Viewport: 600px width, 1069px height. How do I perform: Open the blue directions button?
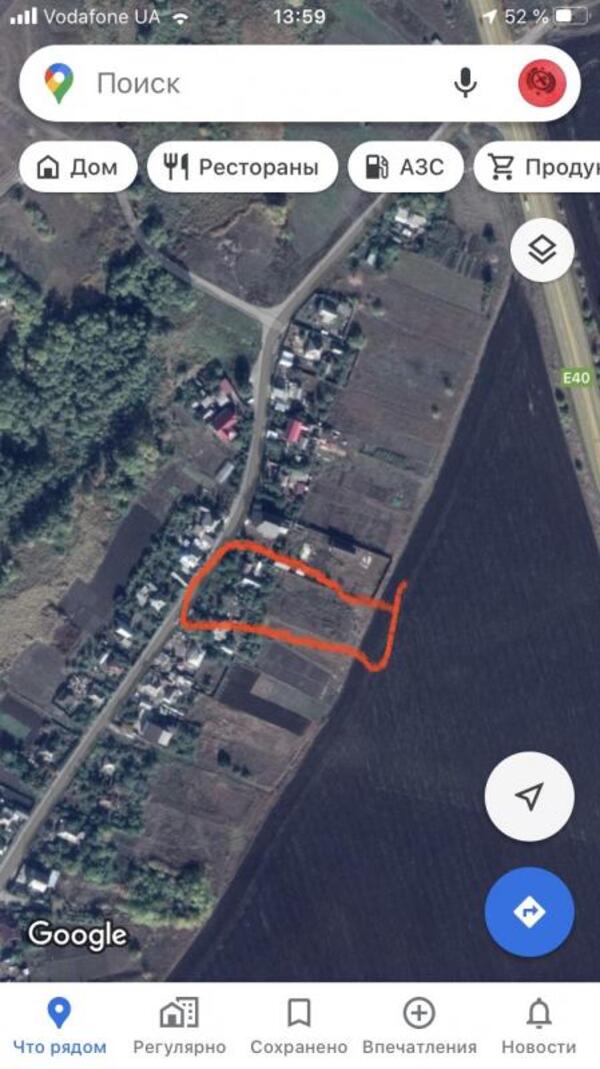tap(530, 912)
